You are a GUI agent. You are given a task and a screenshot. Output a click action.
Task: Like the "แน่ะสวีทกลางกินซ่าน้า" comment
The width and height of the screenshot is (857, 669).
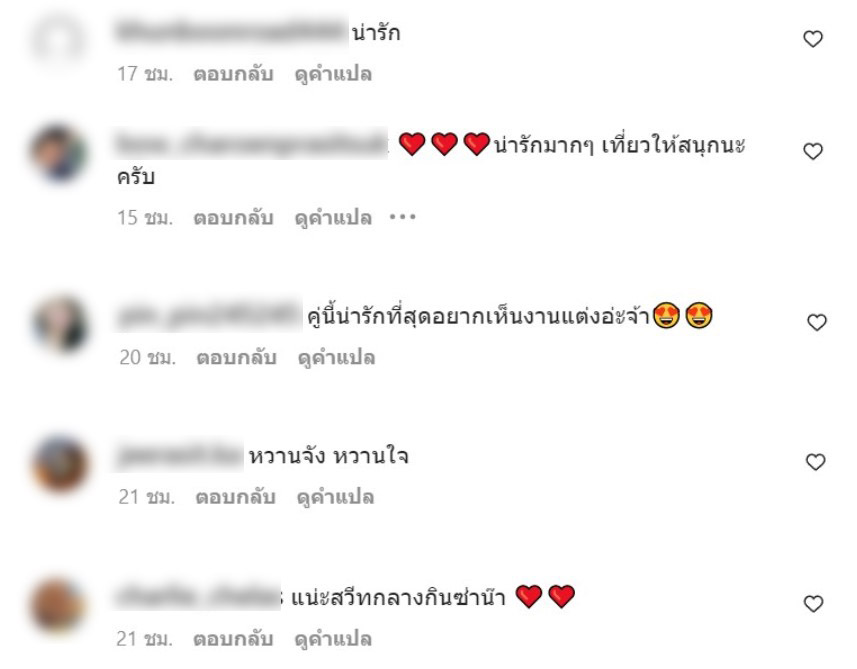[x=814, y=603]
